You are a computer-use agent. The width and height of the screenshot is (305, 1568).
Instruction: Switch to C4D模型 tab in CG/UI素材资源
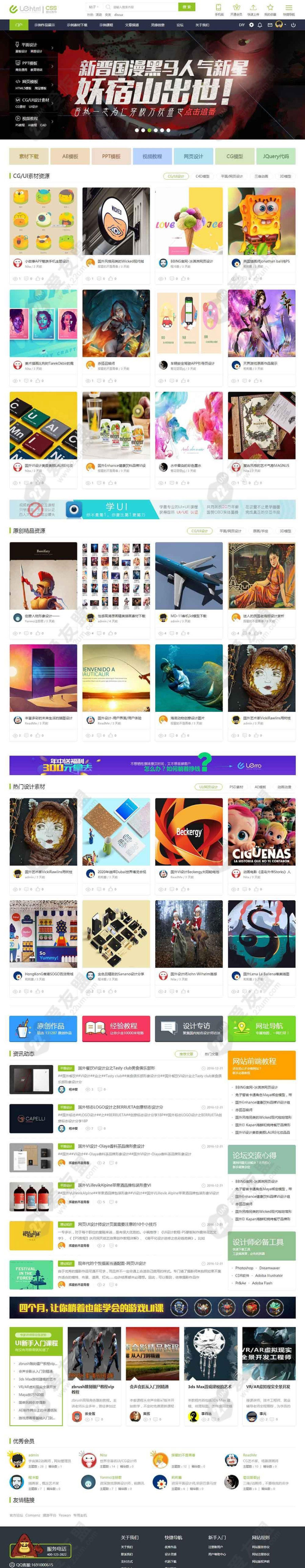(202, 177)
